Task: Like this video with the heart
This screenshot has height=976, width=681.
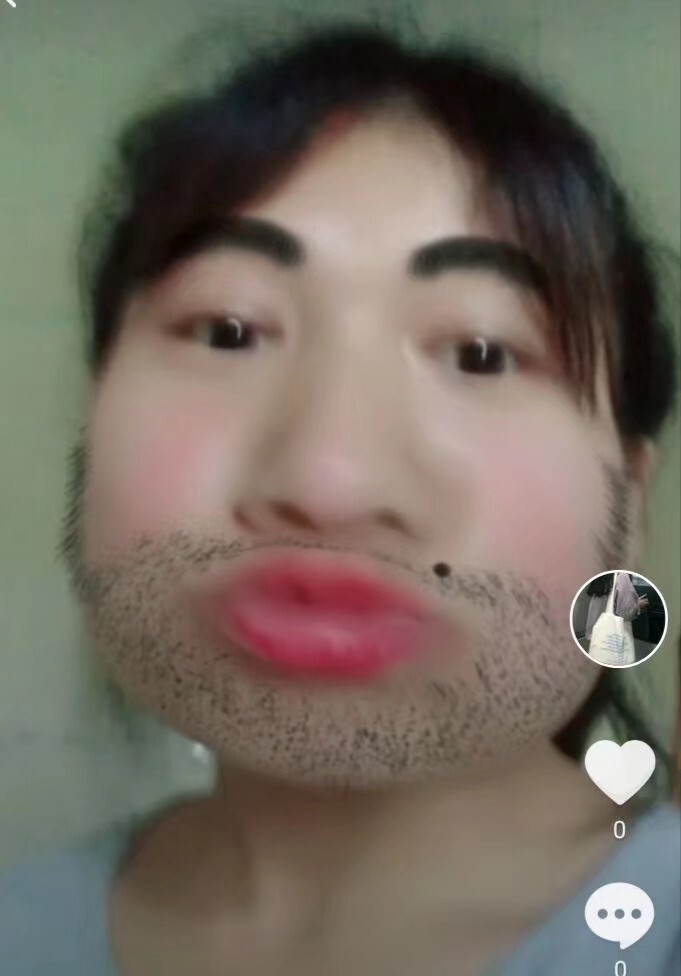Action: coord(619,771)
